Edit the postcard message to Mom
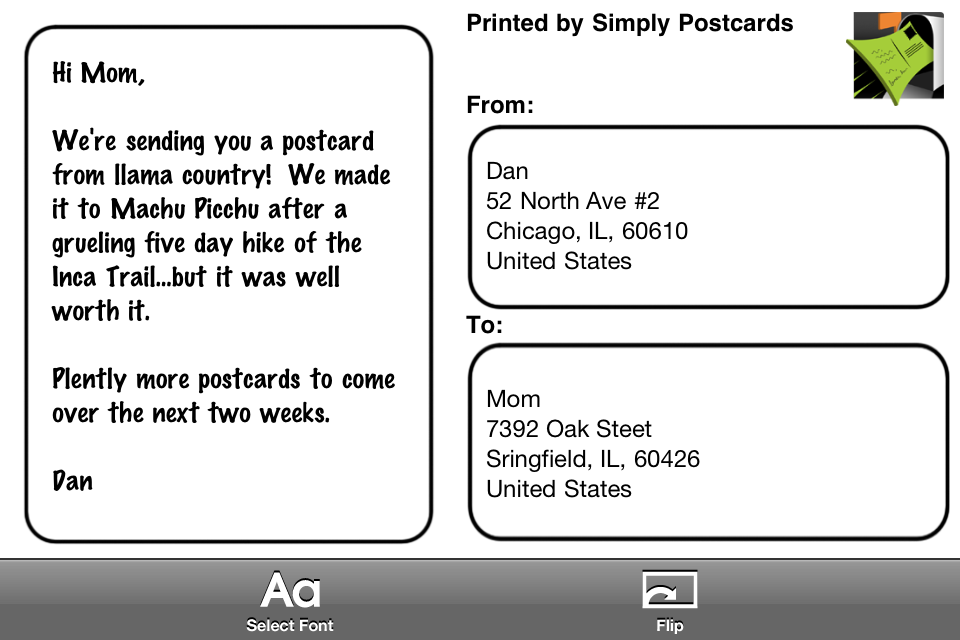Screen dimensions: 960x640 [x=228, y=284]
